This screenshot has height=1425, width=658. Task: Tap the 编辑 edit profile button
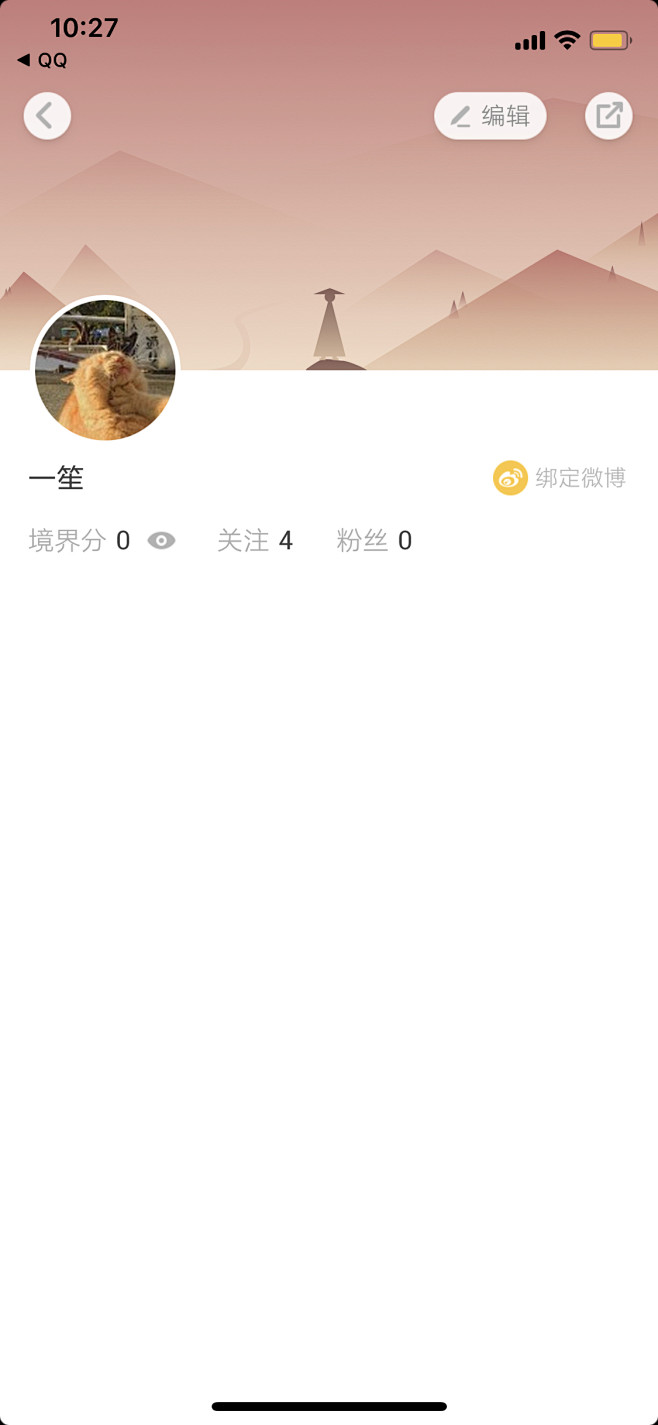pos(490,116)
